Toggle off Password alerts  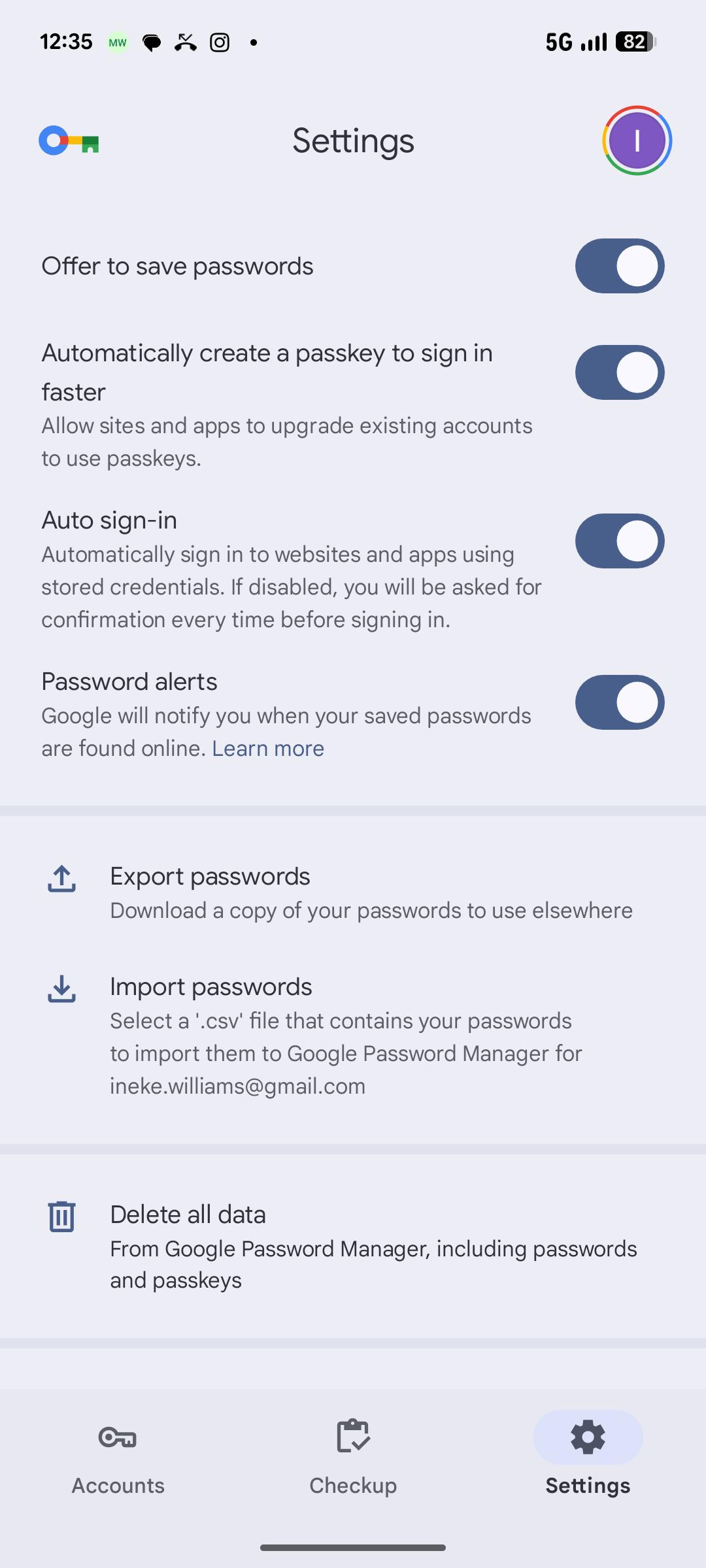tap(618, 702)
